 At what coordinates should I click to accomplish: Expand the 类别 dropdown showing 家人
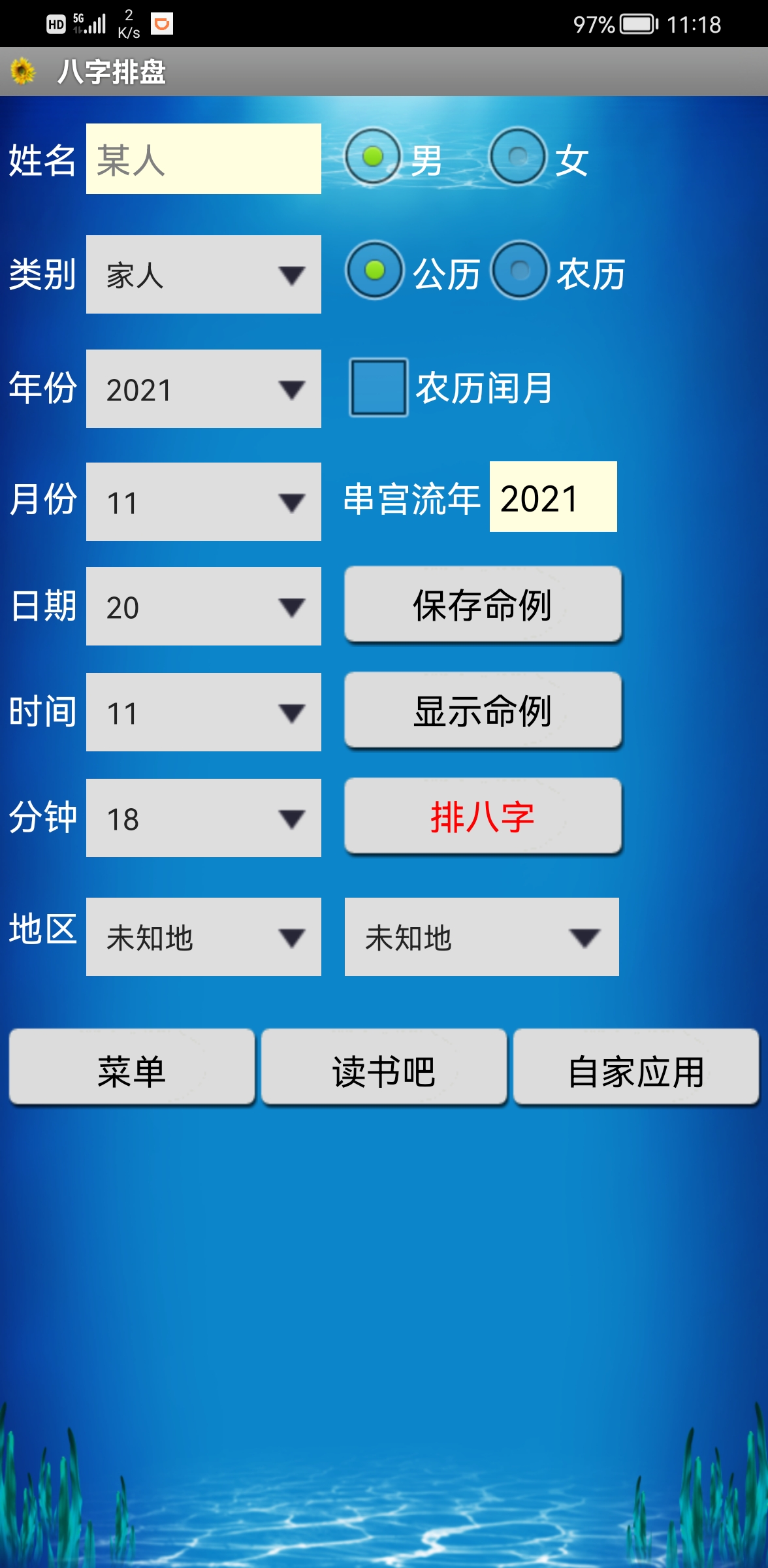click(x=203, y=274)
